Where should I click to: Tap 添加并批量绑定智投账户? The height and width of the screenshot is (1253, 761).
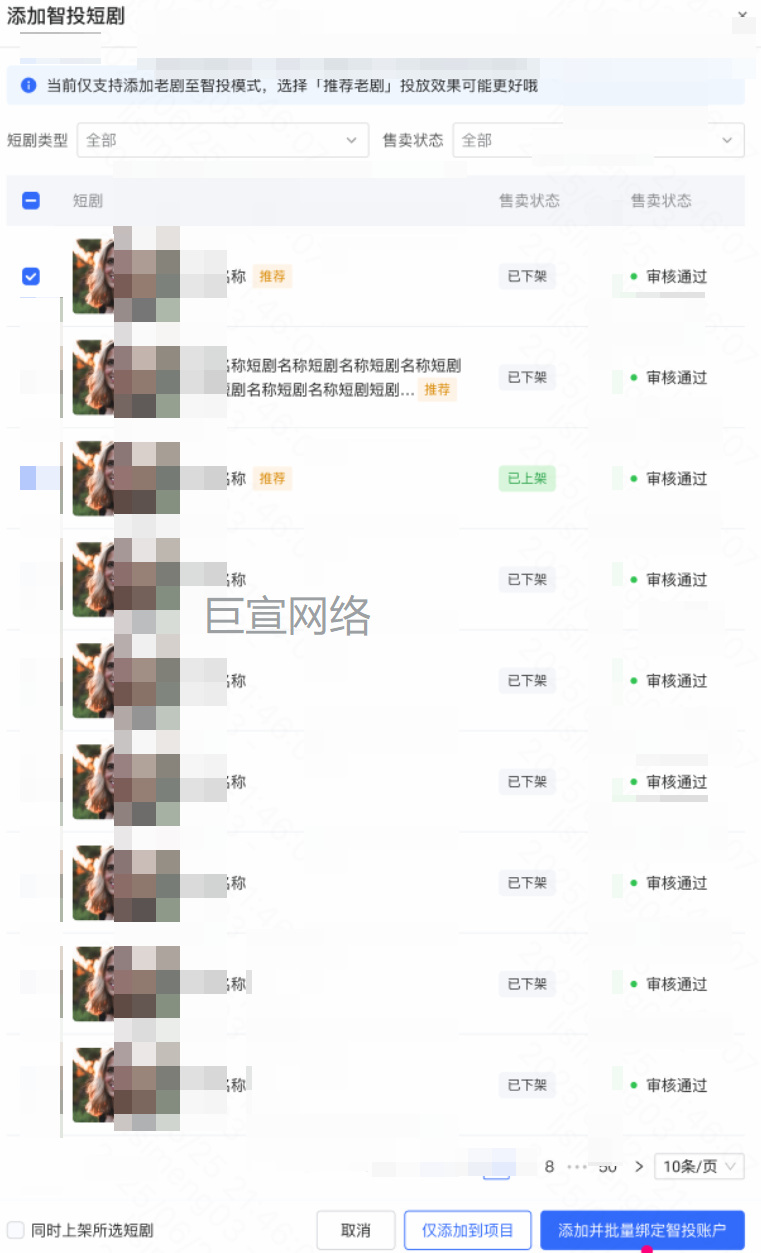coord(642,1230)
